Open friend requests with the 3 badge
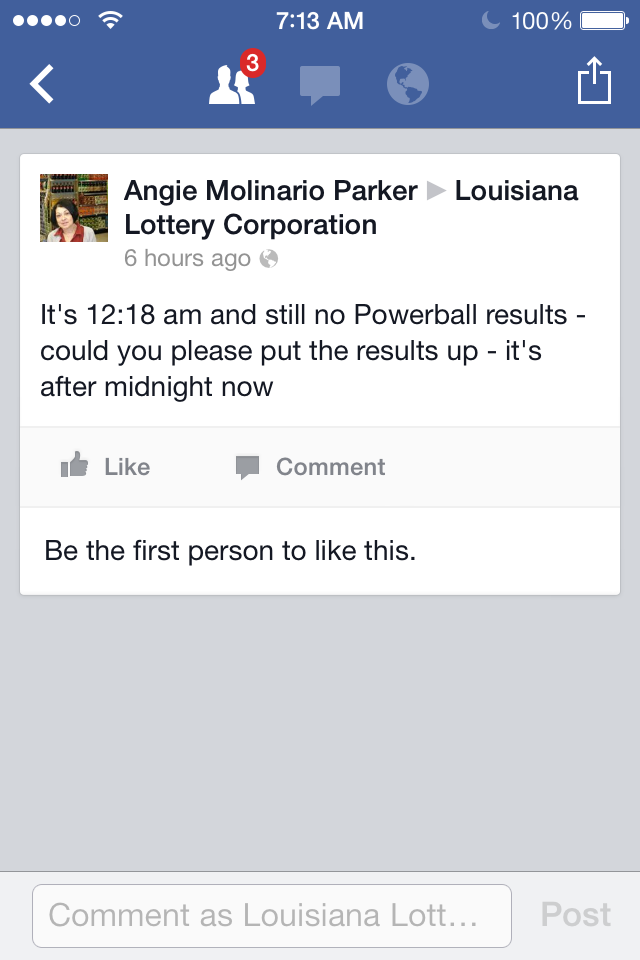Screen dimensions: 640x960 click(232, 84)
